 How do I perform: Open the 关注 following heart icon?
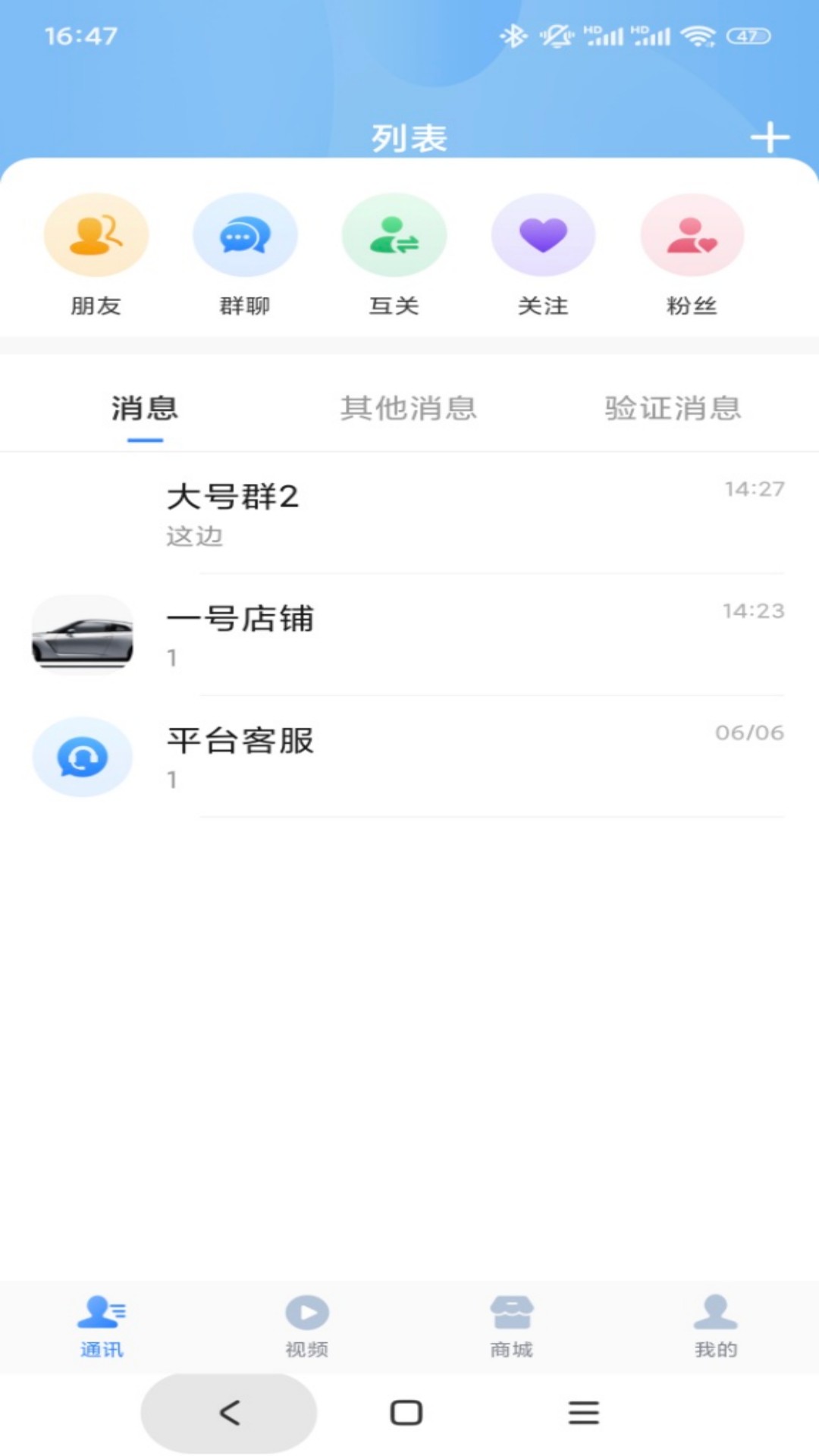543,234
